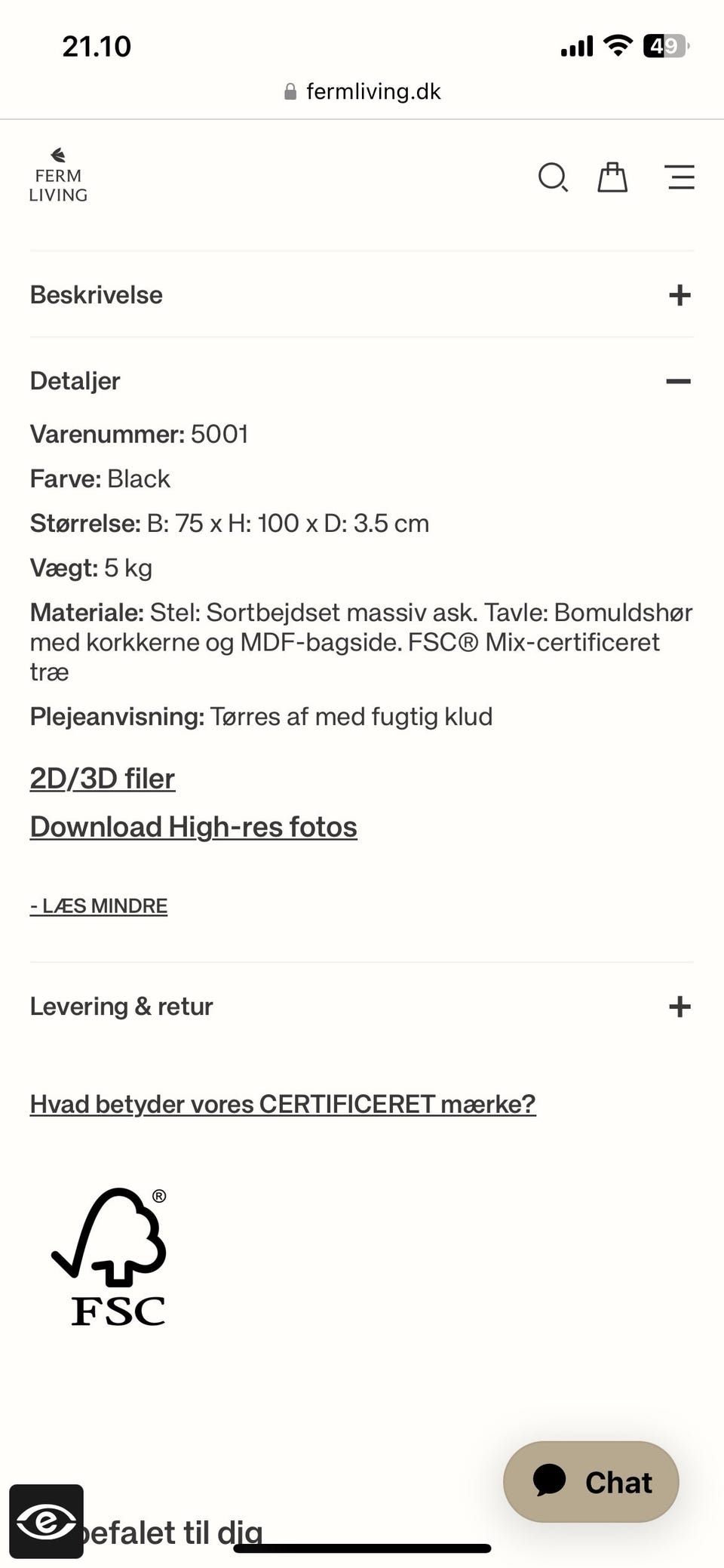The image size is (724, 1568).
Task: Open the 2D/3D filer link
Action: (x=102, y=778)
